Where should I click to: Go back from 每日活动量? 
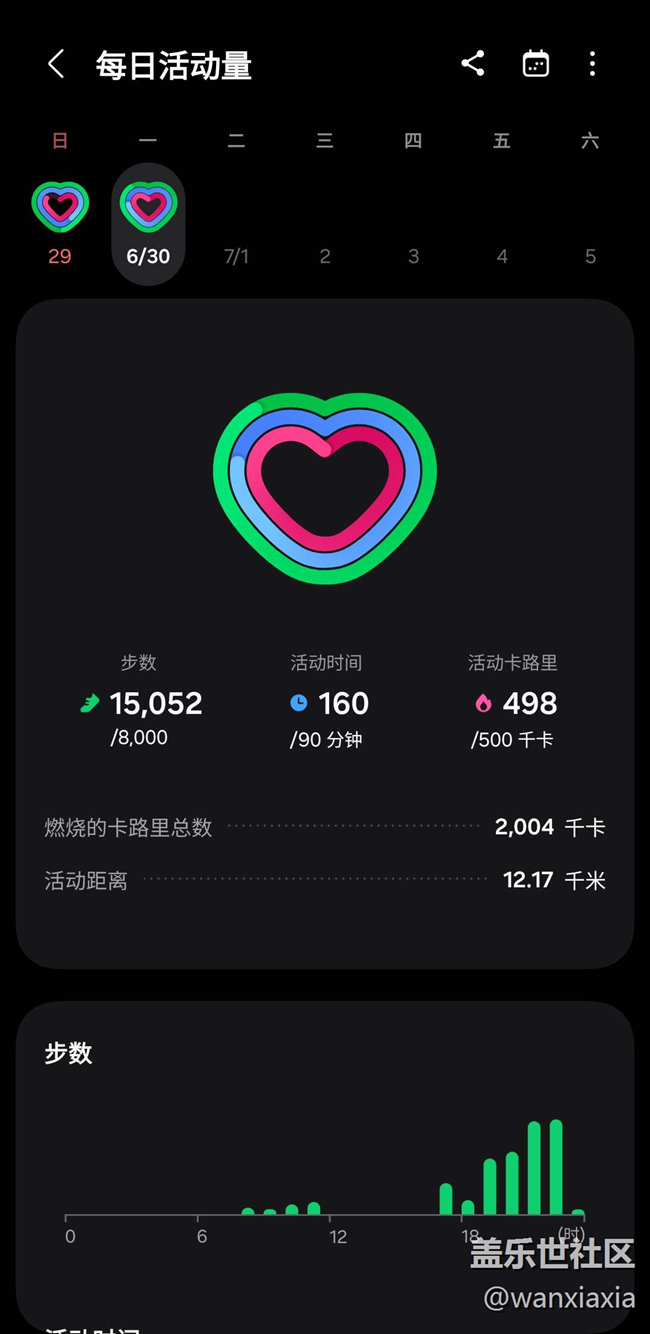[56, 65]
